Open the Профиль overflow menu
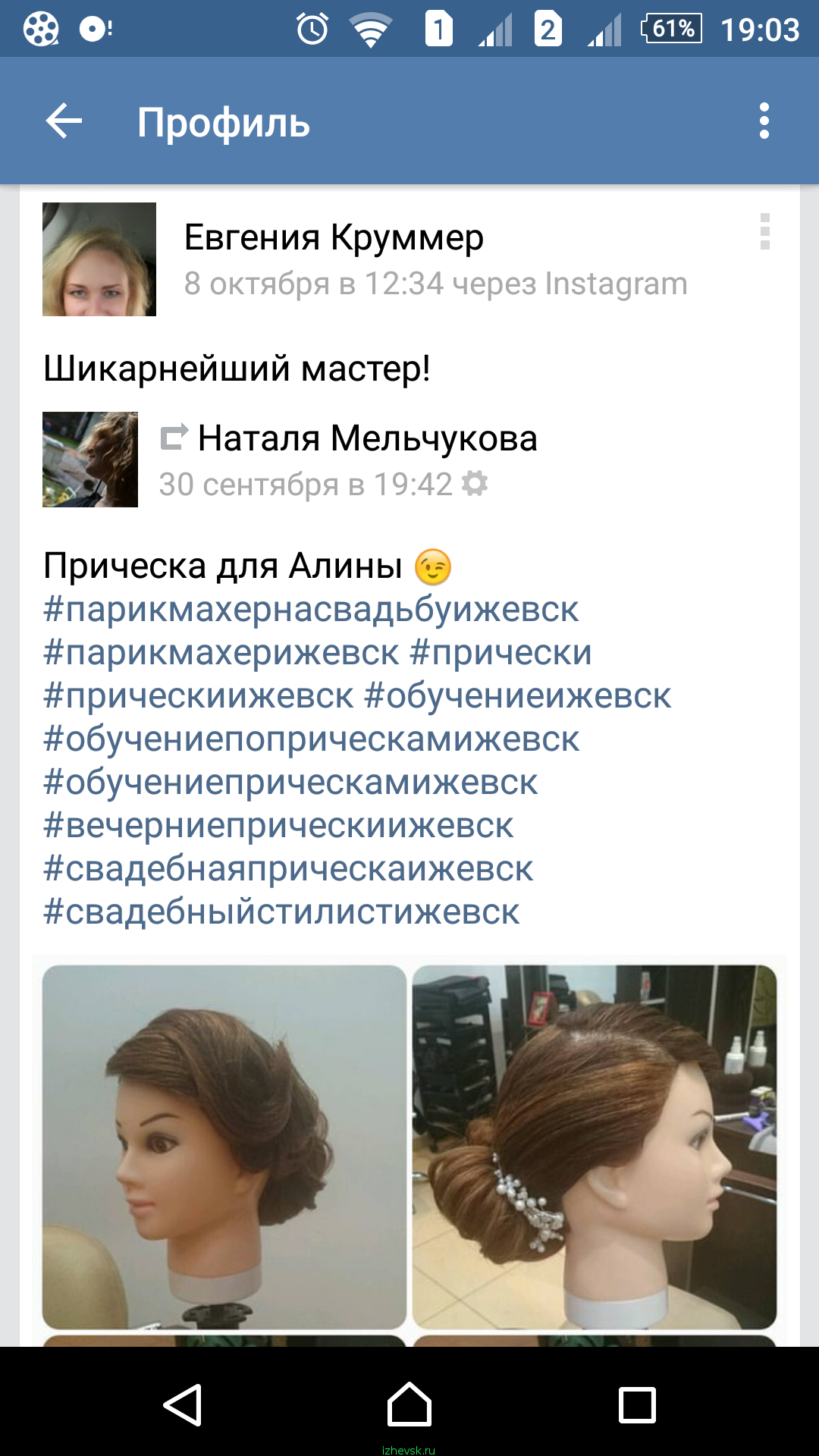 click(764, 121)
